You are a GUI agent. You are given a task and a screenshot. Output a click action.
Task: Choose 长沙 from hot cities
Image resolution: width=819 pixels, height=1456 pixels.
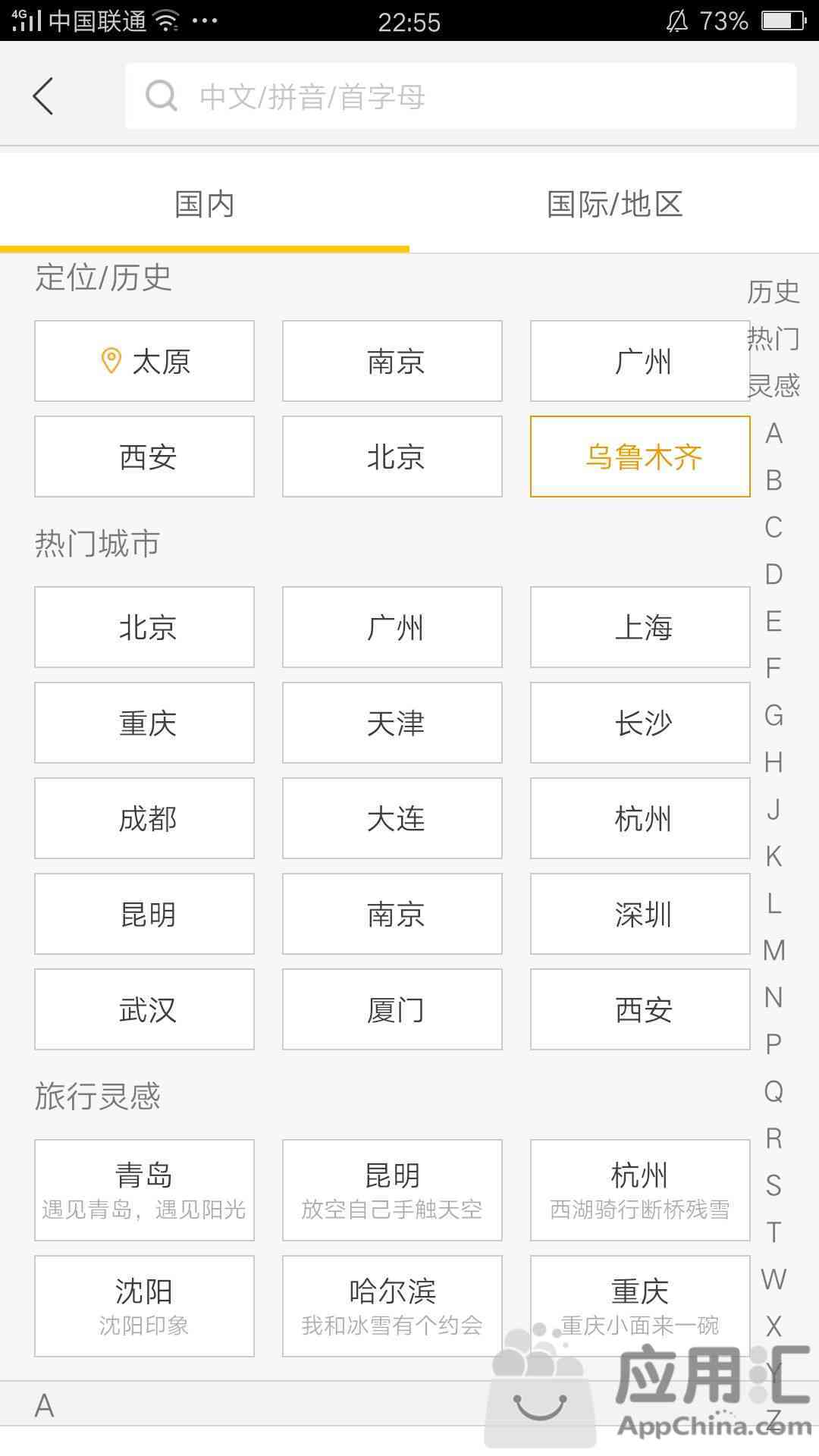(640, 723)
